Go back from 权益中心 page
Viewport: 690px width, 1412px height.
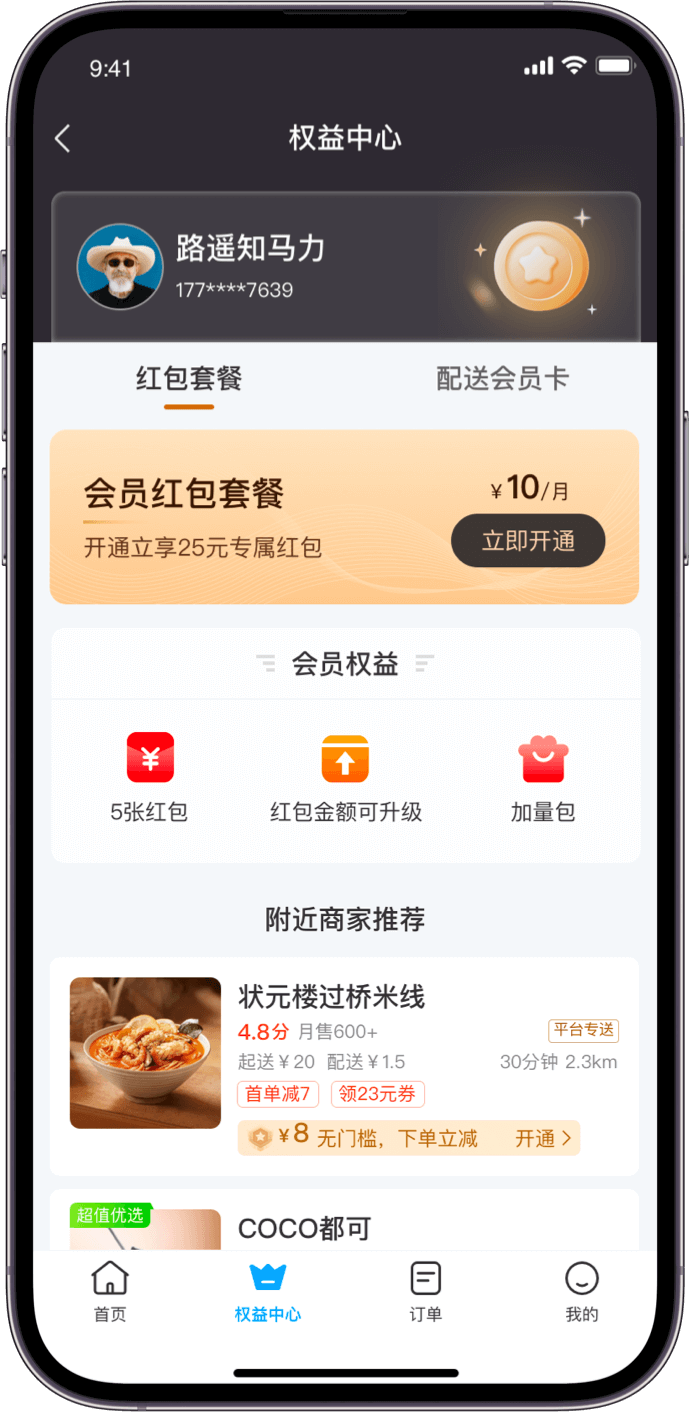pos(63,138)
